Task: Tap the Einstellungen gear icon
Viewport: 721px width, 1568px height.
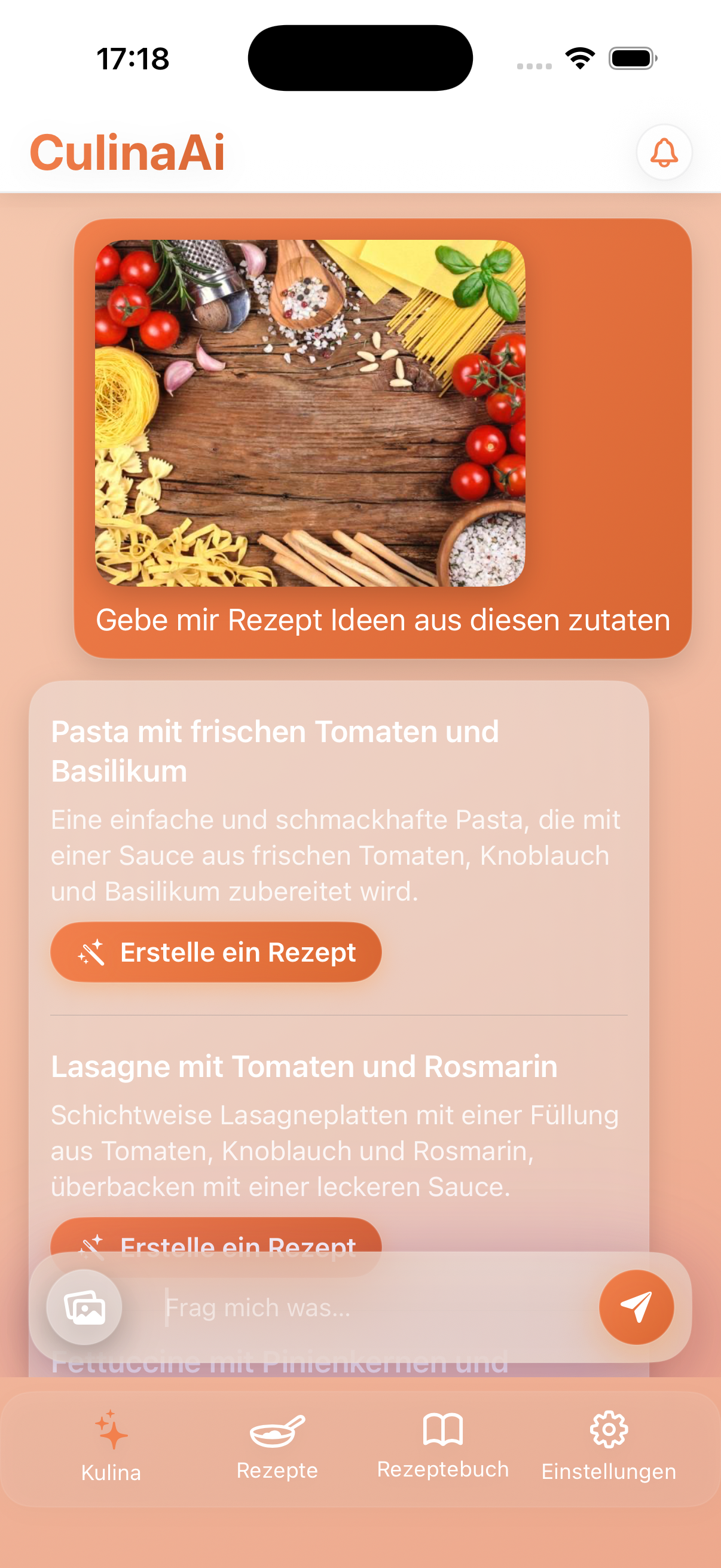Action: pyautogui.click(x=609, y=1429)
